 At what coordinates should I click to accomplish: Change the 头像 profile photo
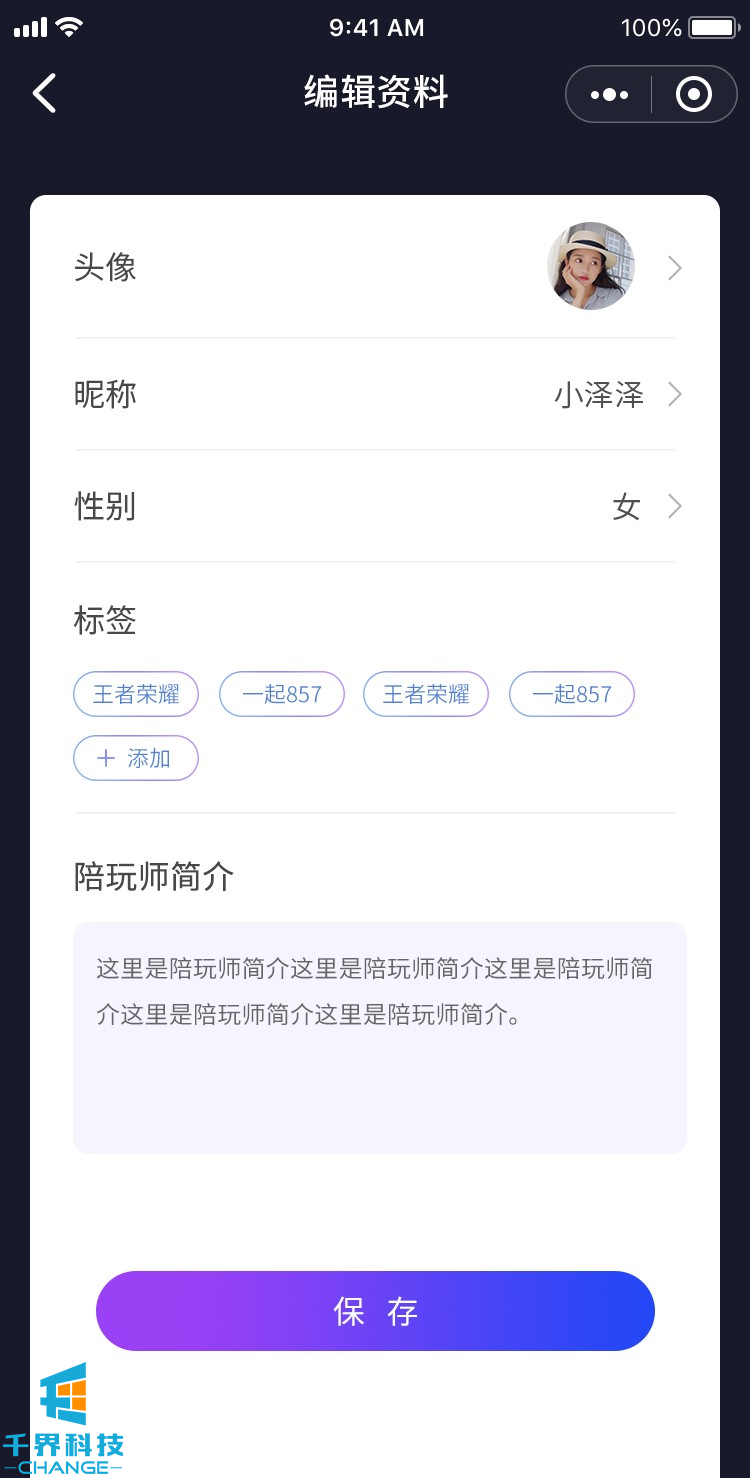point(590,266)
